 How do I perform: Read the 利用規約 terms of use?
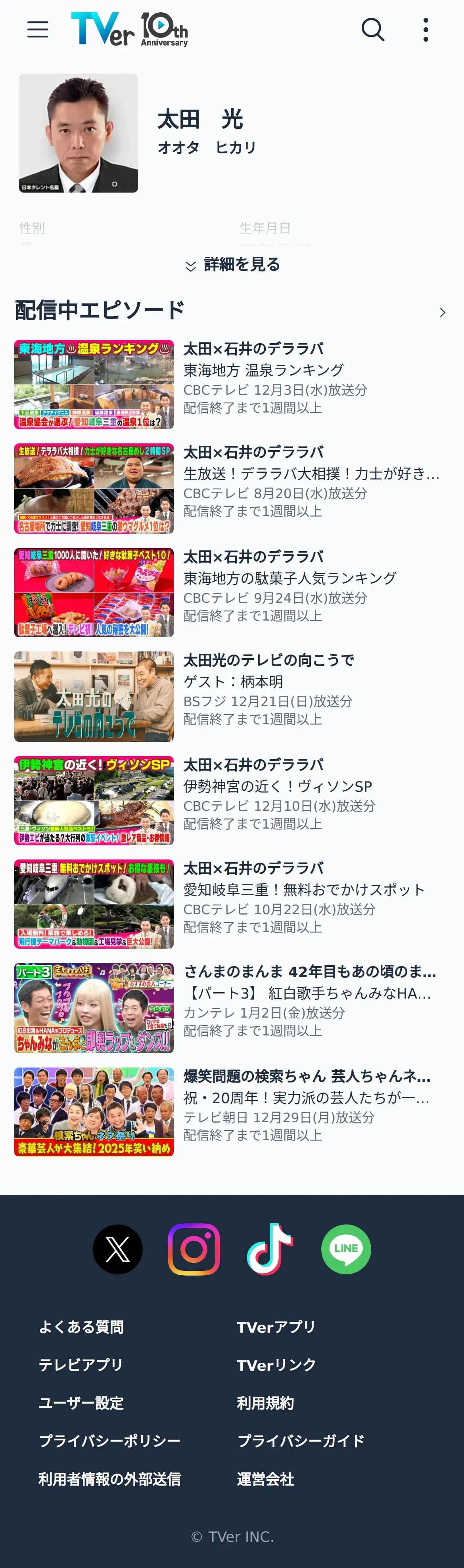pos(265,1403)
